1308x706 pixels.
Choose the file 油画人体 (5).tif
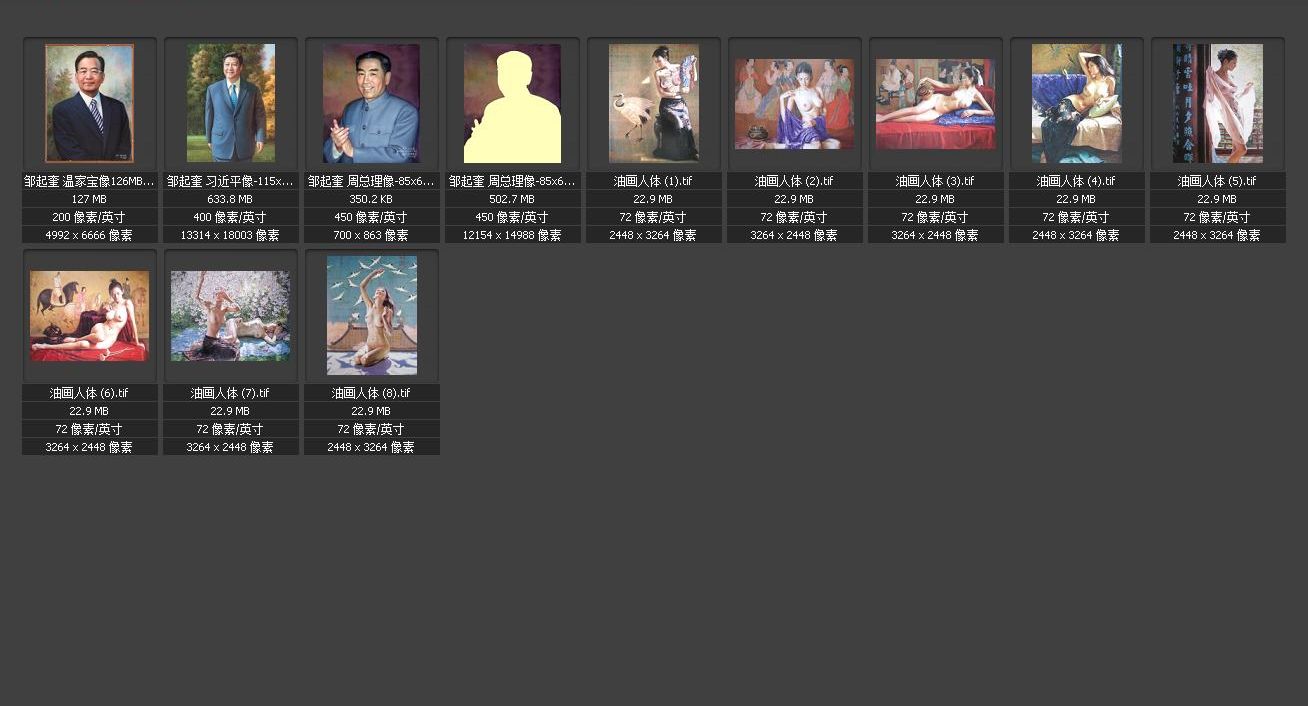tap(1217, 103)
